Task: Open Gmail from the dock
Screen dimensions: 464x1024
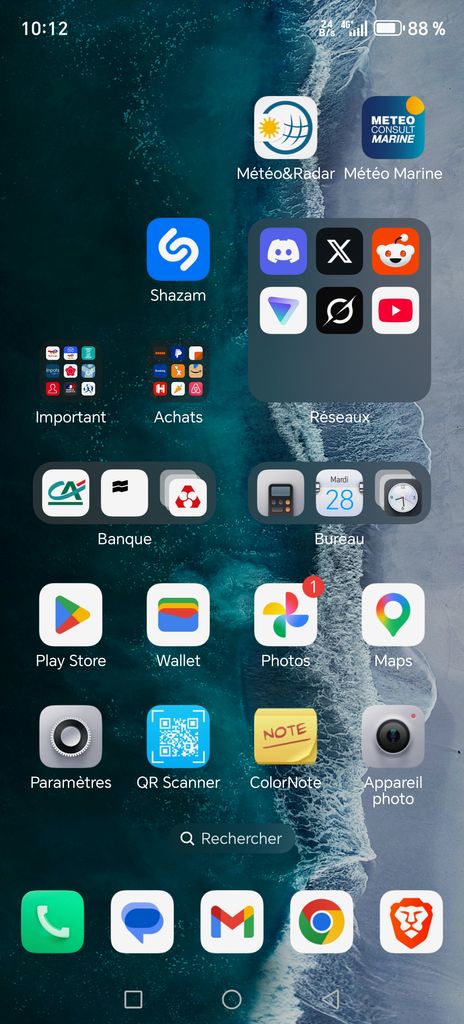Action: point(232,921)
